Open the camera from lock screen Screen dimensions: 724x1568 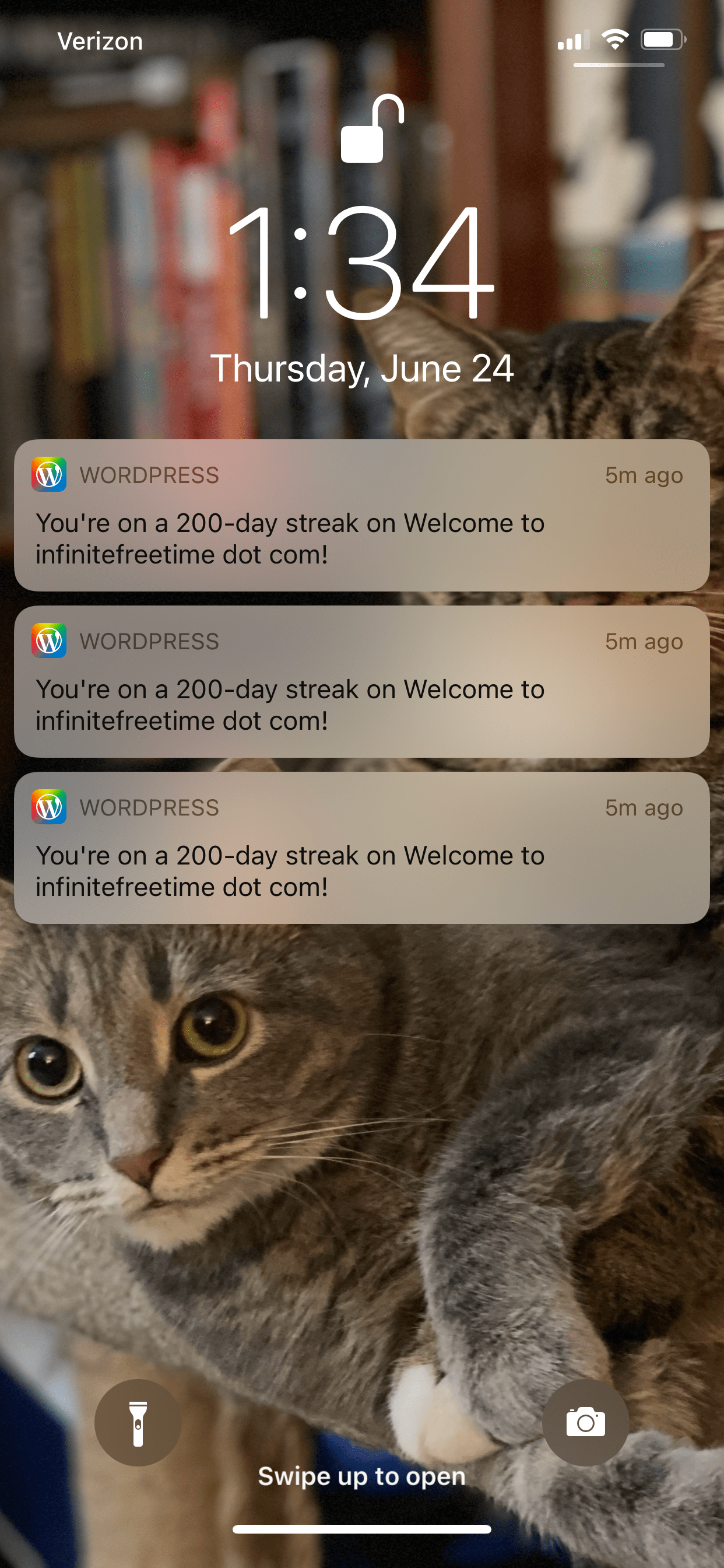(585, 1423)
